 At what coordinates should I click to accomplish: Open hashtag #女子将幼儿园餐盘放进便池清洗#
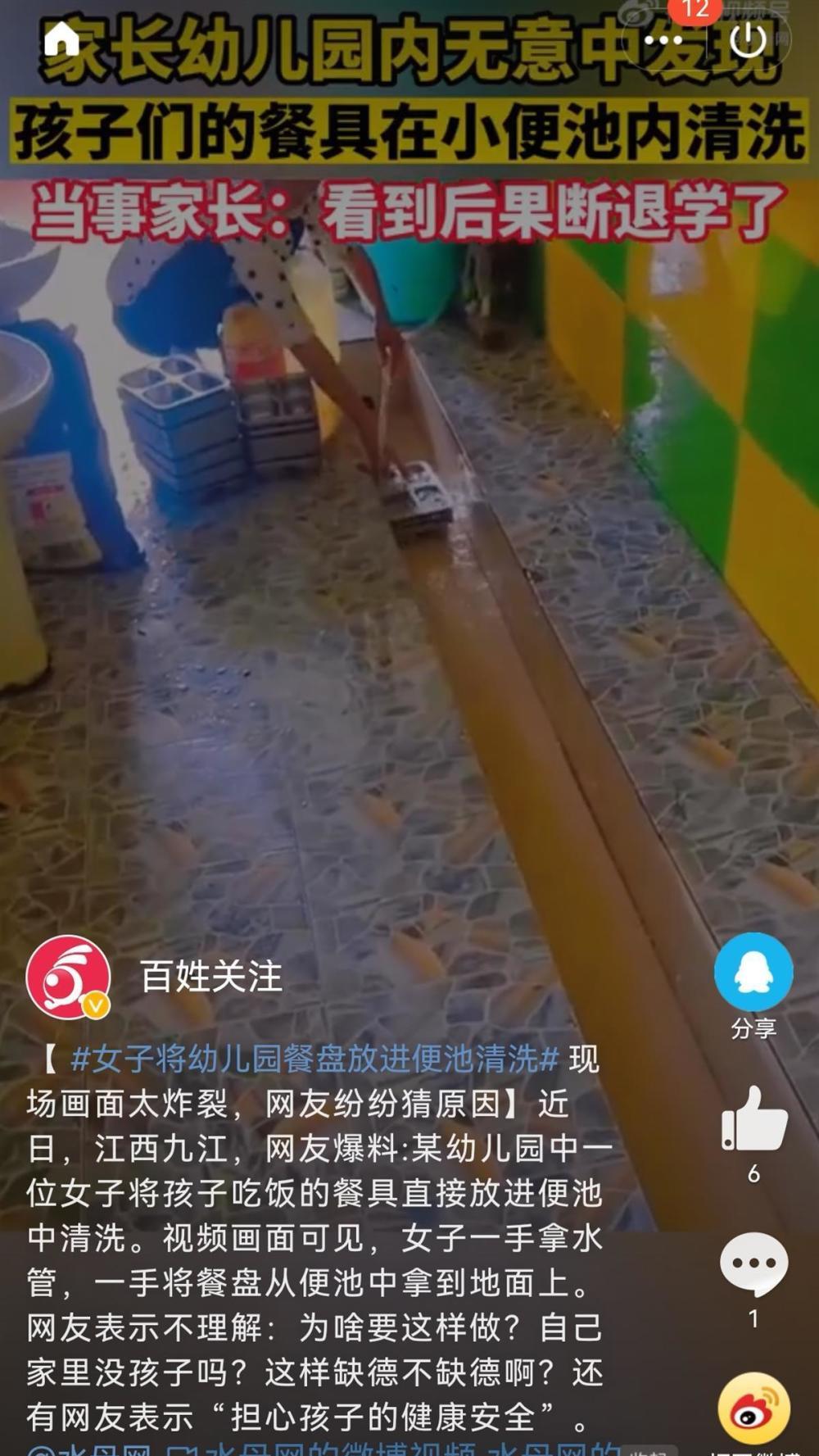(315, 1059)
